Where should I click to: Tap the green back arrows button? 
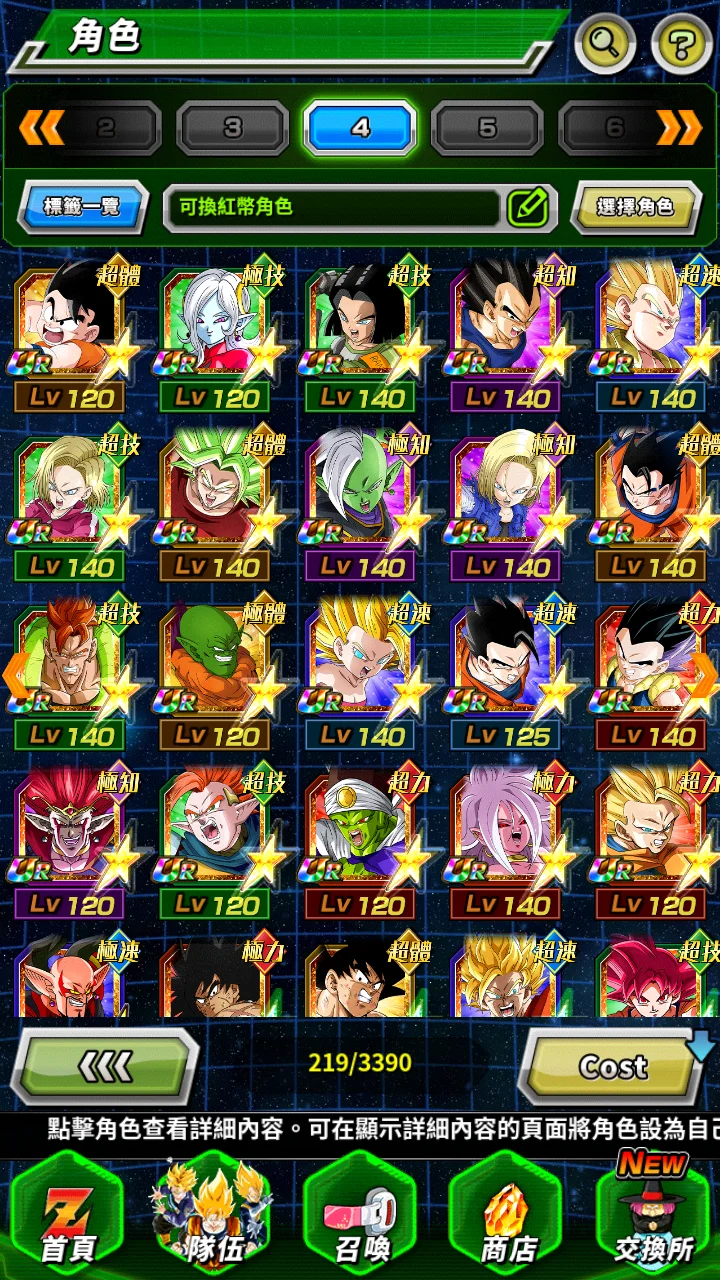click(x=106, y=1067)
